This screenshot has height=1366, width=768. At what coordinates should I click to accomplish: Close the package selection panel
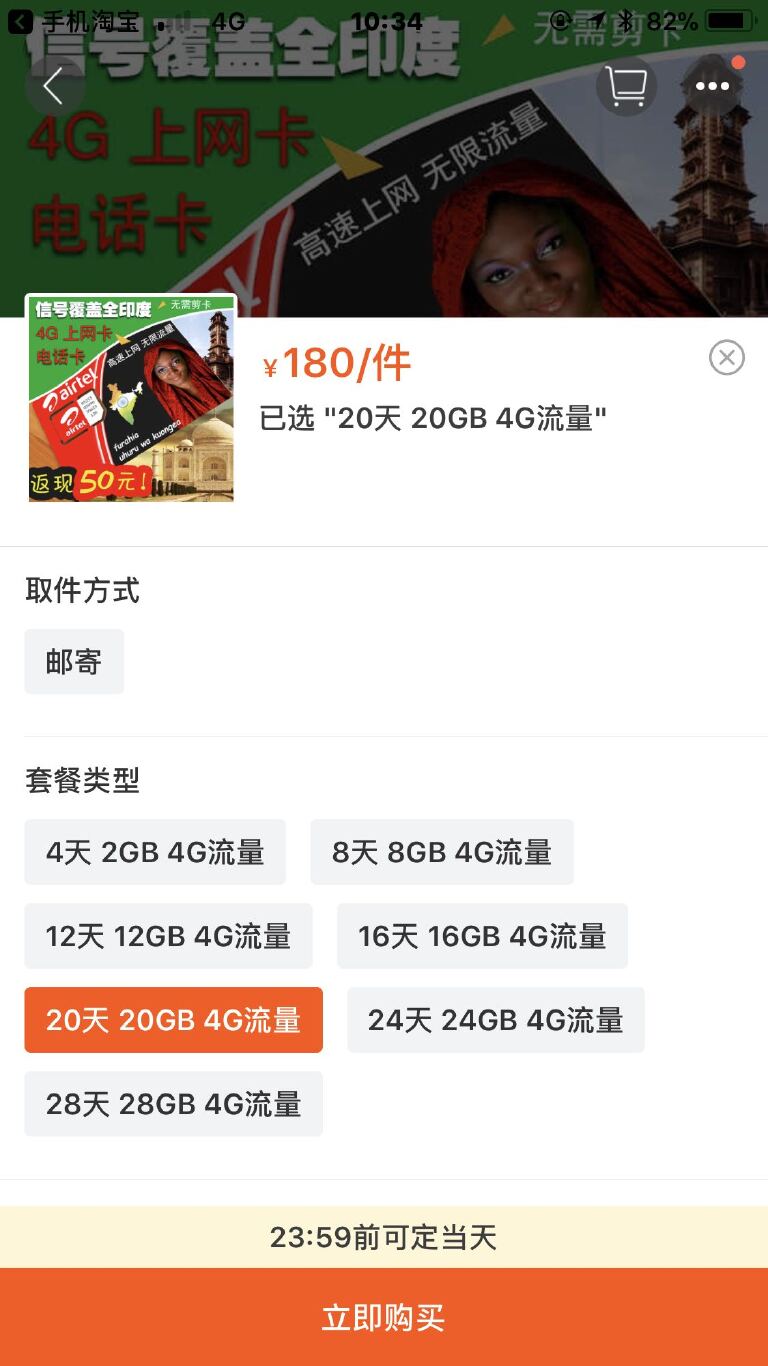click(727, 358)
